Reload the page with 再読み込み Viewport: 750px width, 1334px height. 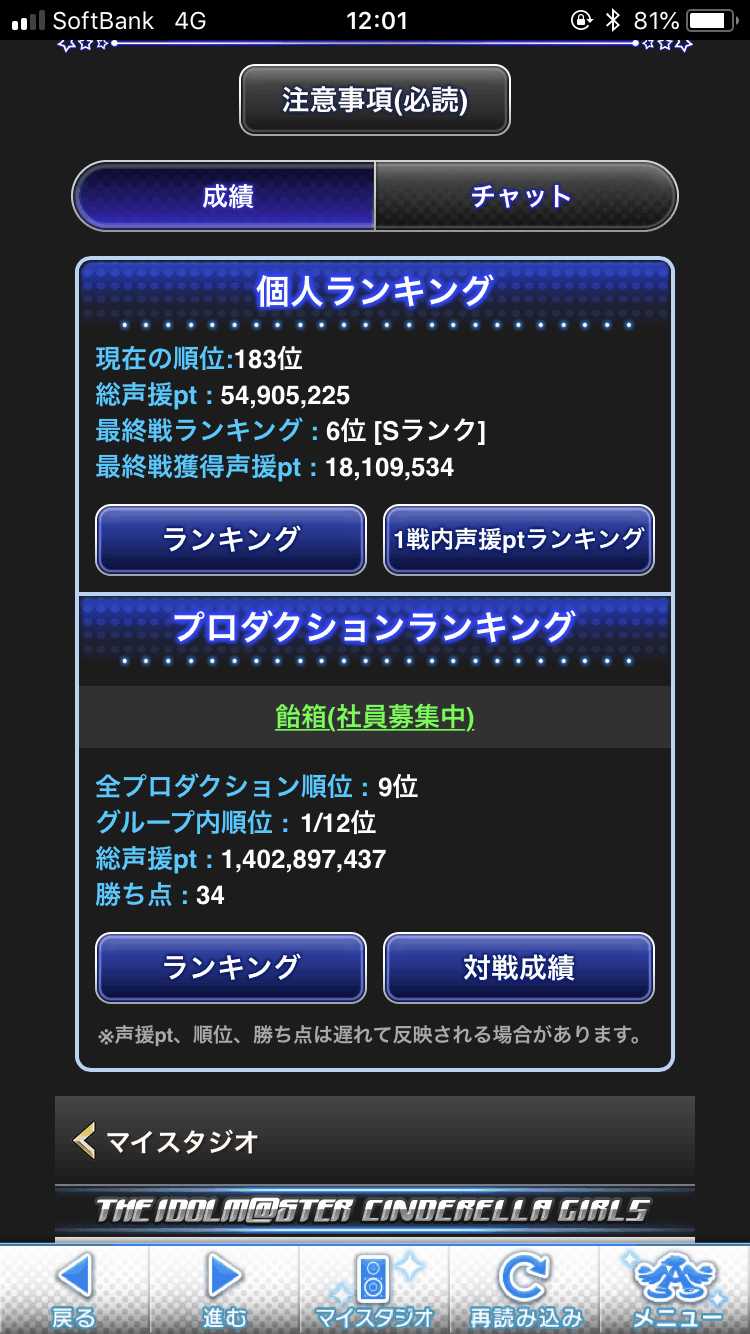point(525,1290)
